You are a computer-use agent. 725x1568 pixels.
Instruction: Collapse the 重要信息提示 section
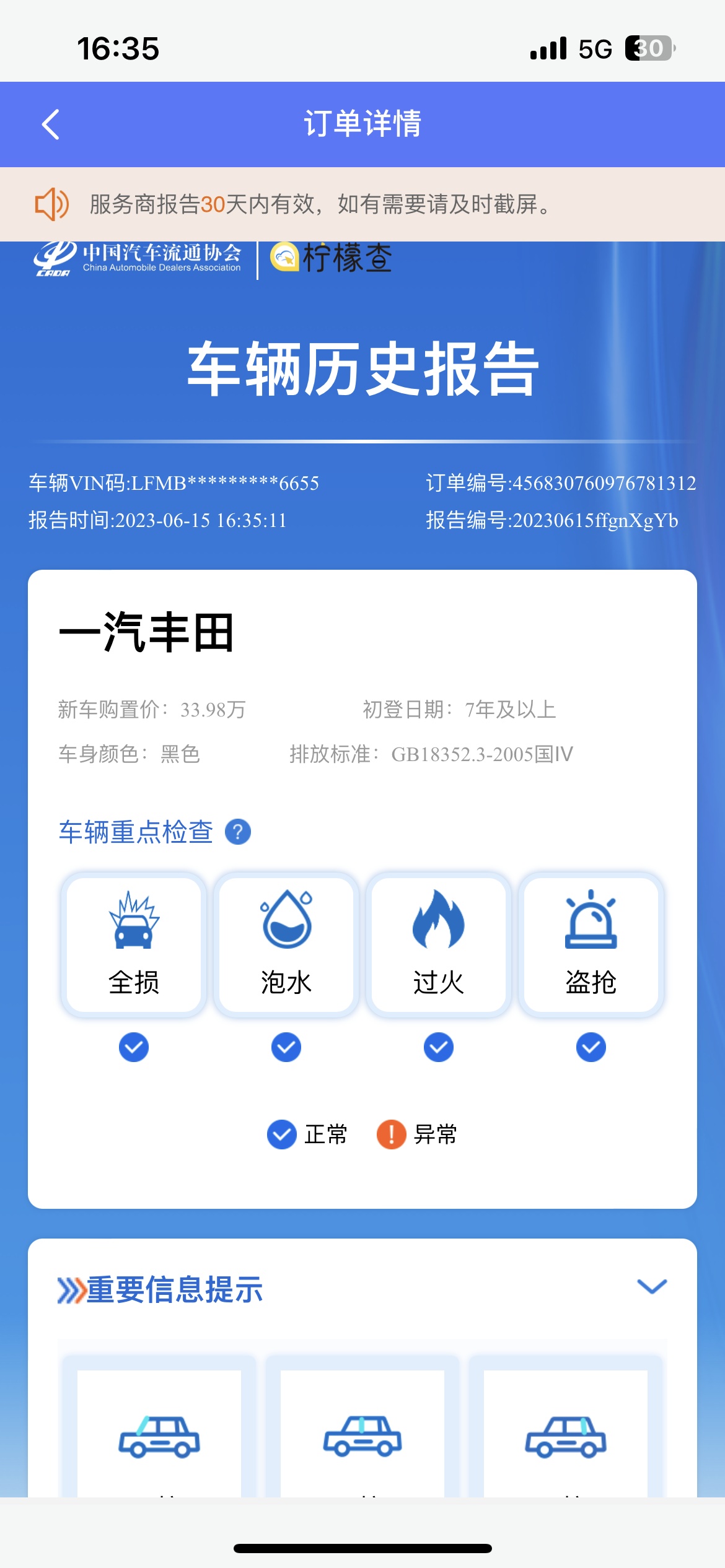pyautogui.click(x=652, y=1287)
